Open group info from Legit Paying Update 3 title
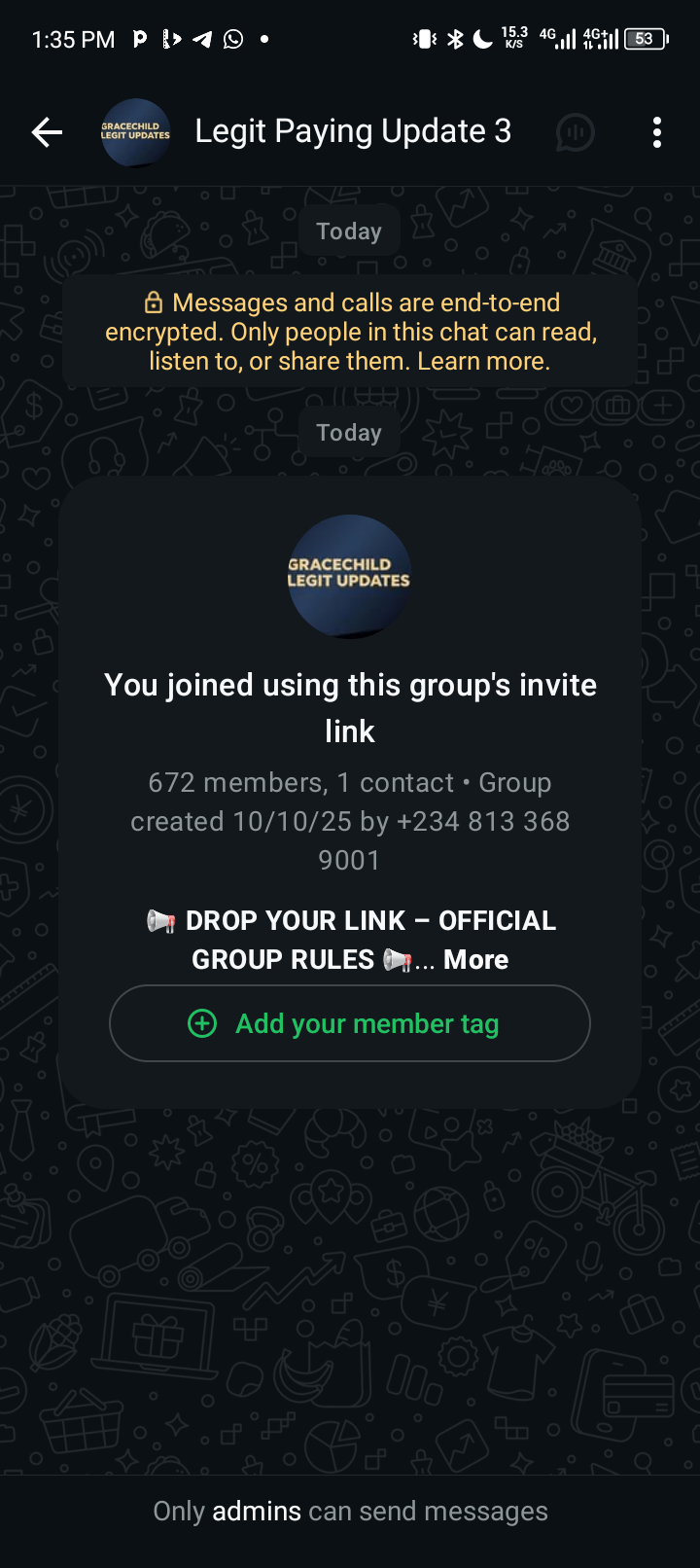Image resolution: width=700 pixels, height=1568 pixels. click(x=352, y=131)
